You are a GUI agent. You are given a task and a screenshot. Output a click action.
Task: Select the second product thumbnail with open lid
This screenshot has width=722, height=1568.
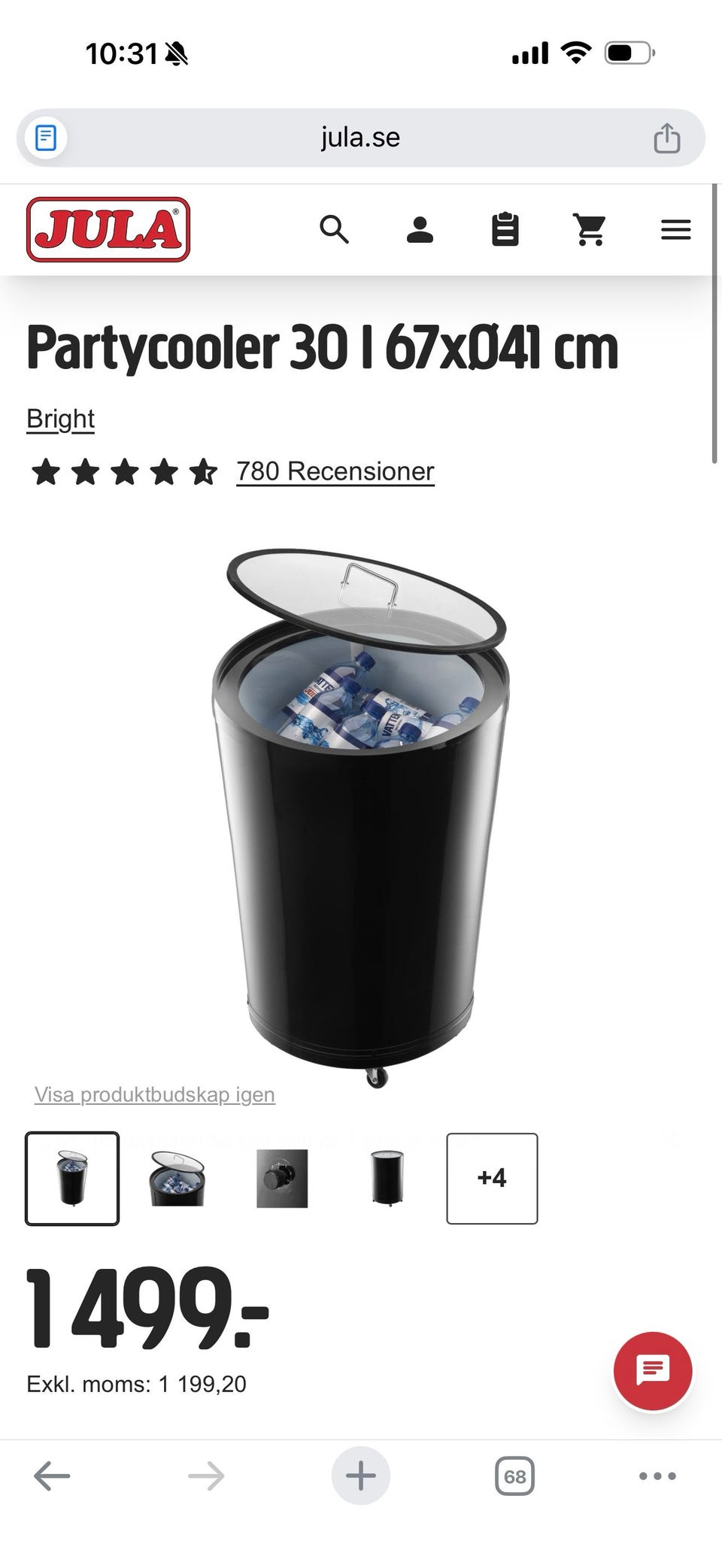tap(177, 1179)
